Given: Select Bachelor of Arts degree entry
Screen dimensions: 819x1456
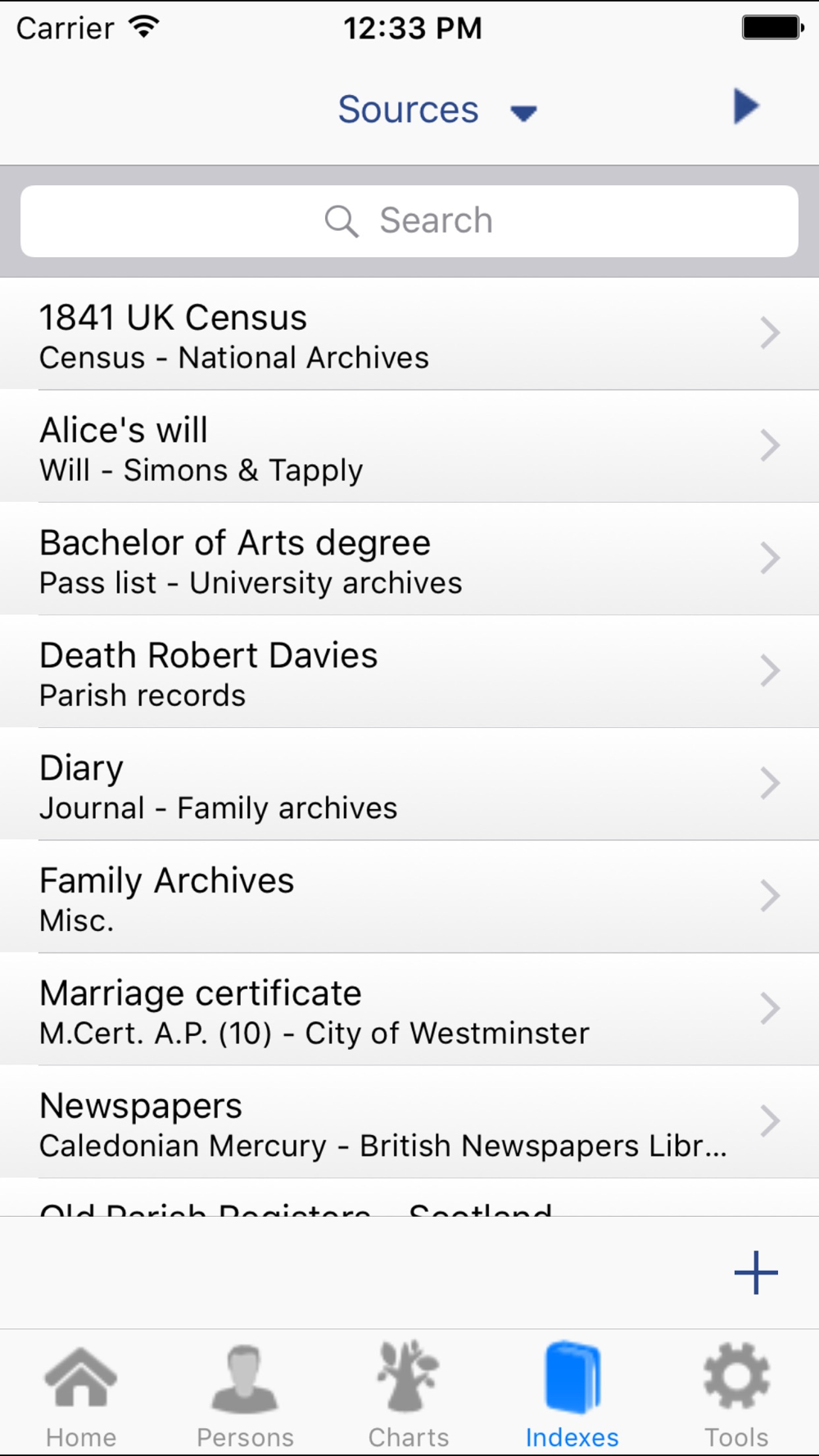Looking at the screenshot, I should (409, 559).
